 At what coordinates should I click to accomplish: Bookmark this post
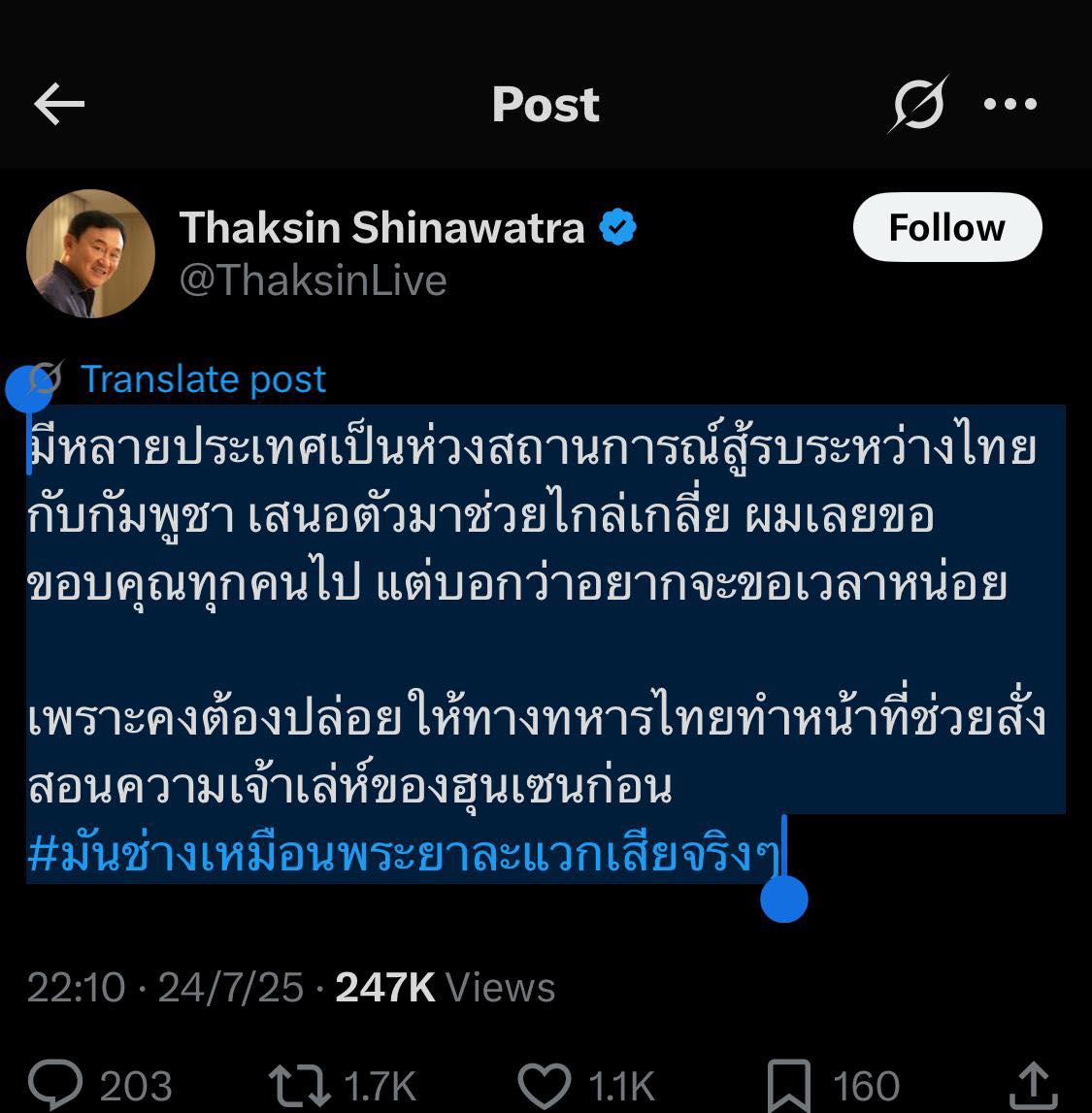click(x=788, y=1084)
